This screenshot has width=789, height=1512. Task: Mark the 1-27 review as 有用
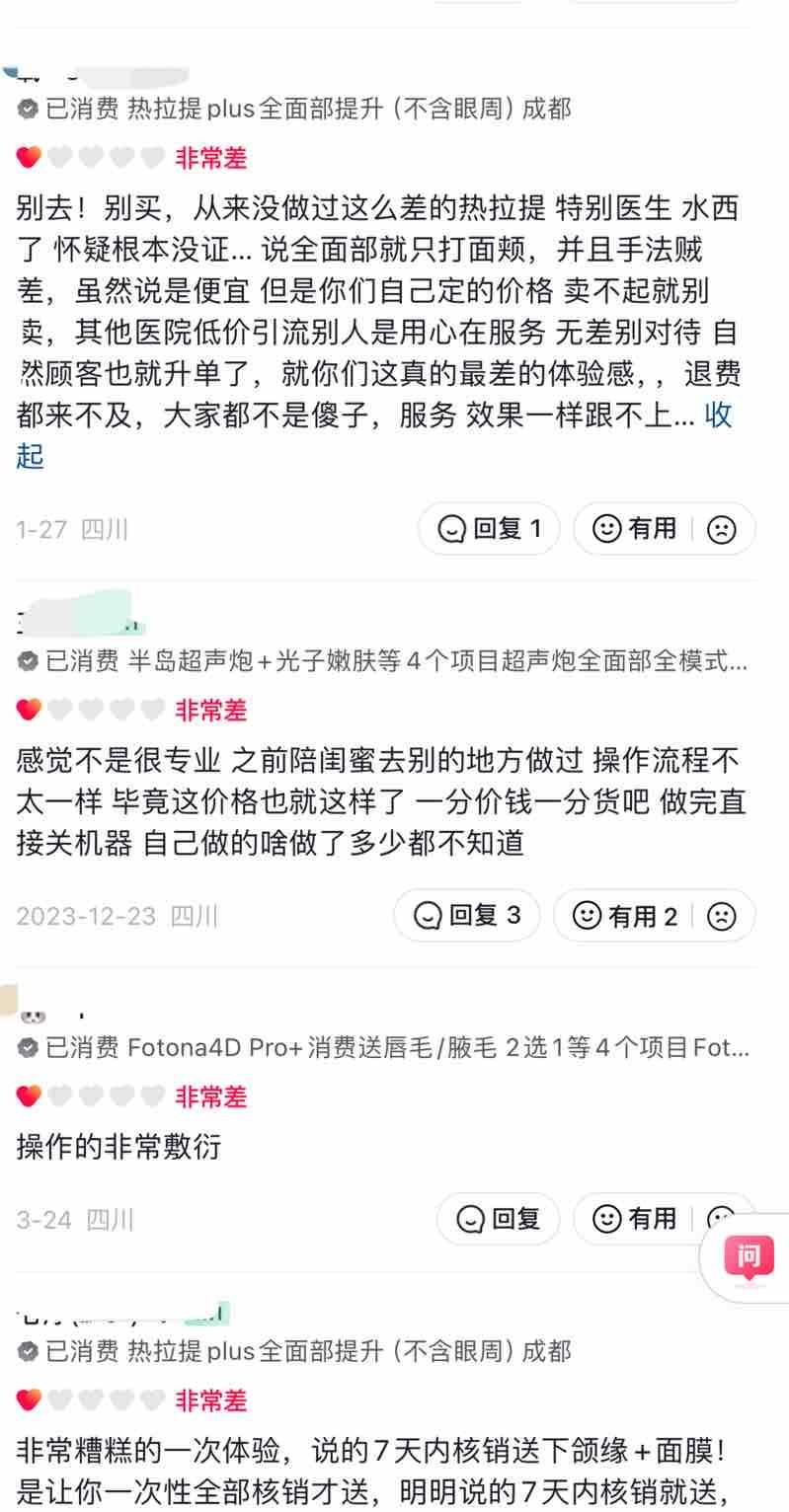(635, 529)
